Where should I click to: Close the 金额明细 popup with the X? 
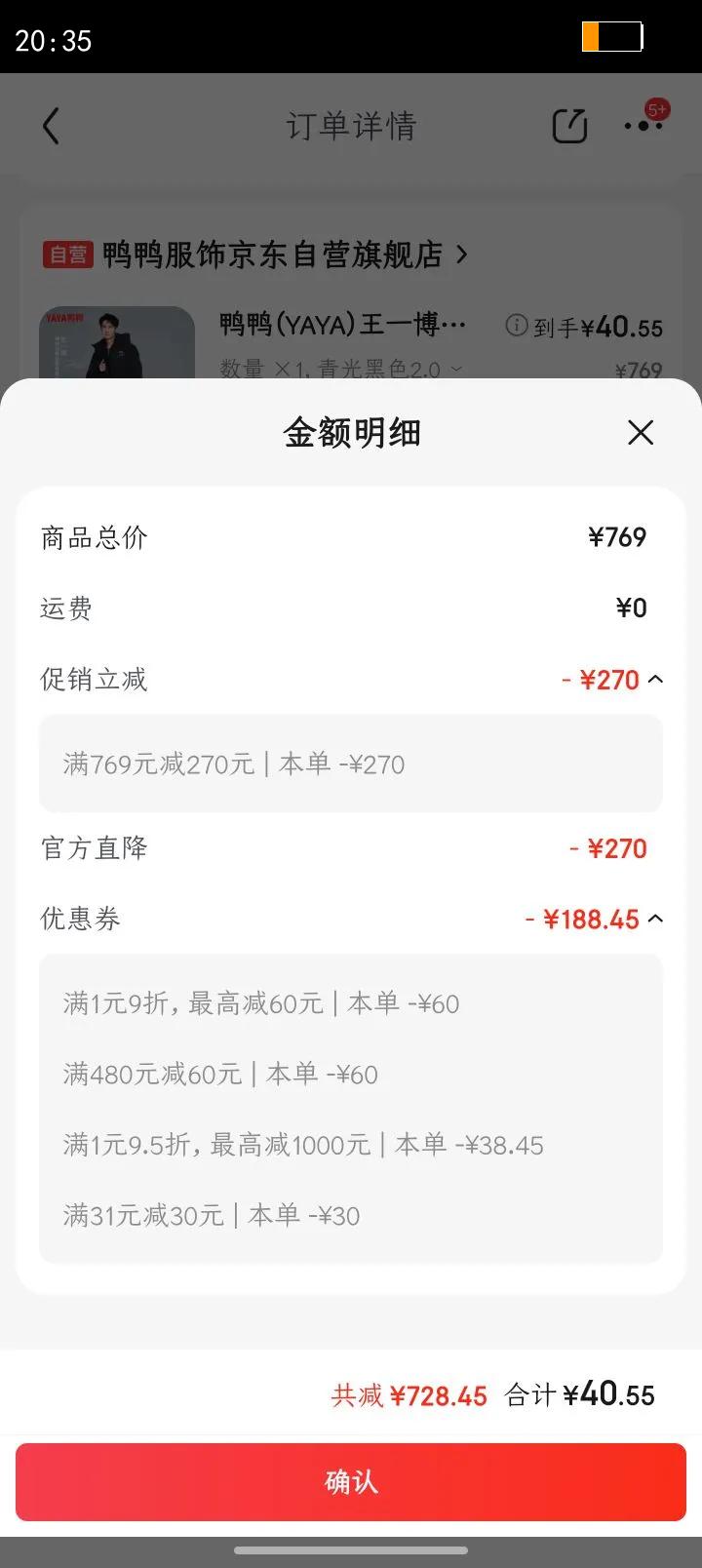tap(641, 432)
